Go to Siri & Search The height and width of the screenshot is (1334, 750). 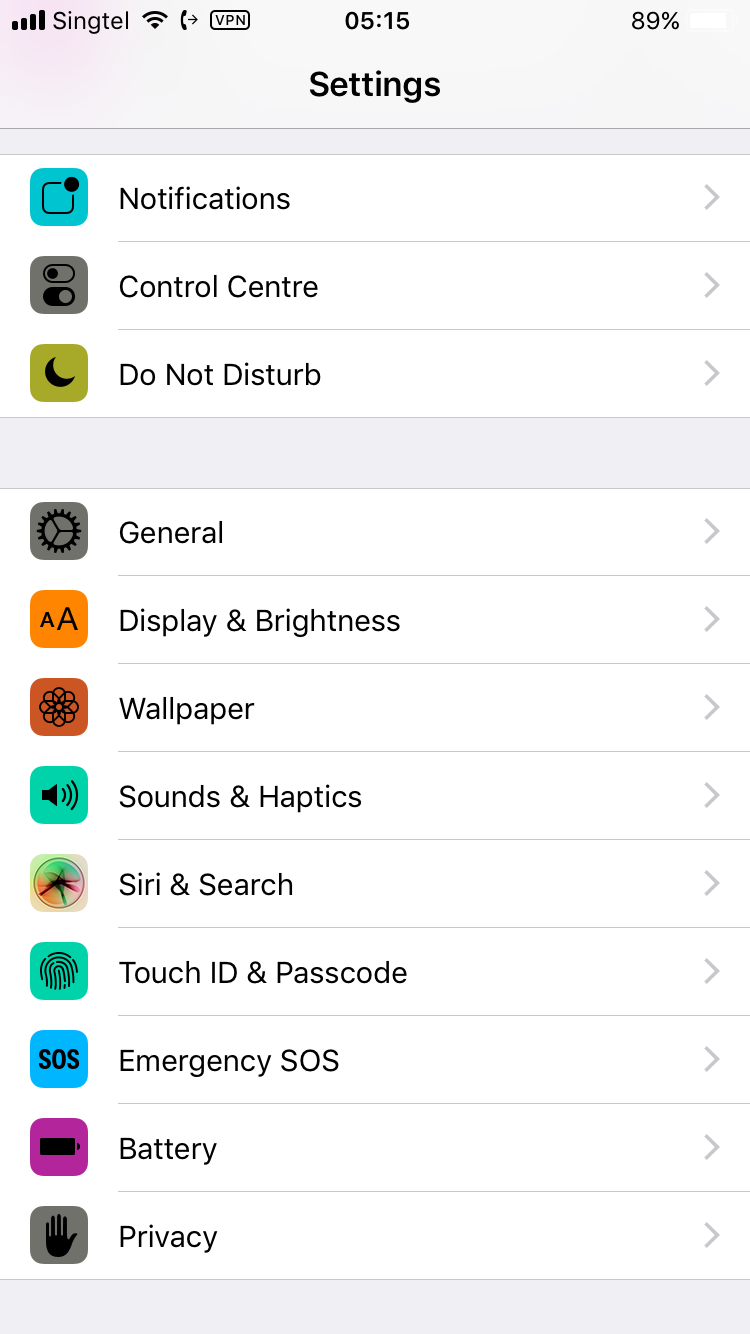374,884
